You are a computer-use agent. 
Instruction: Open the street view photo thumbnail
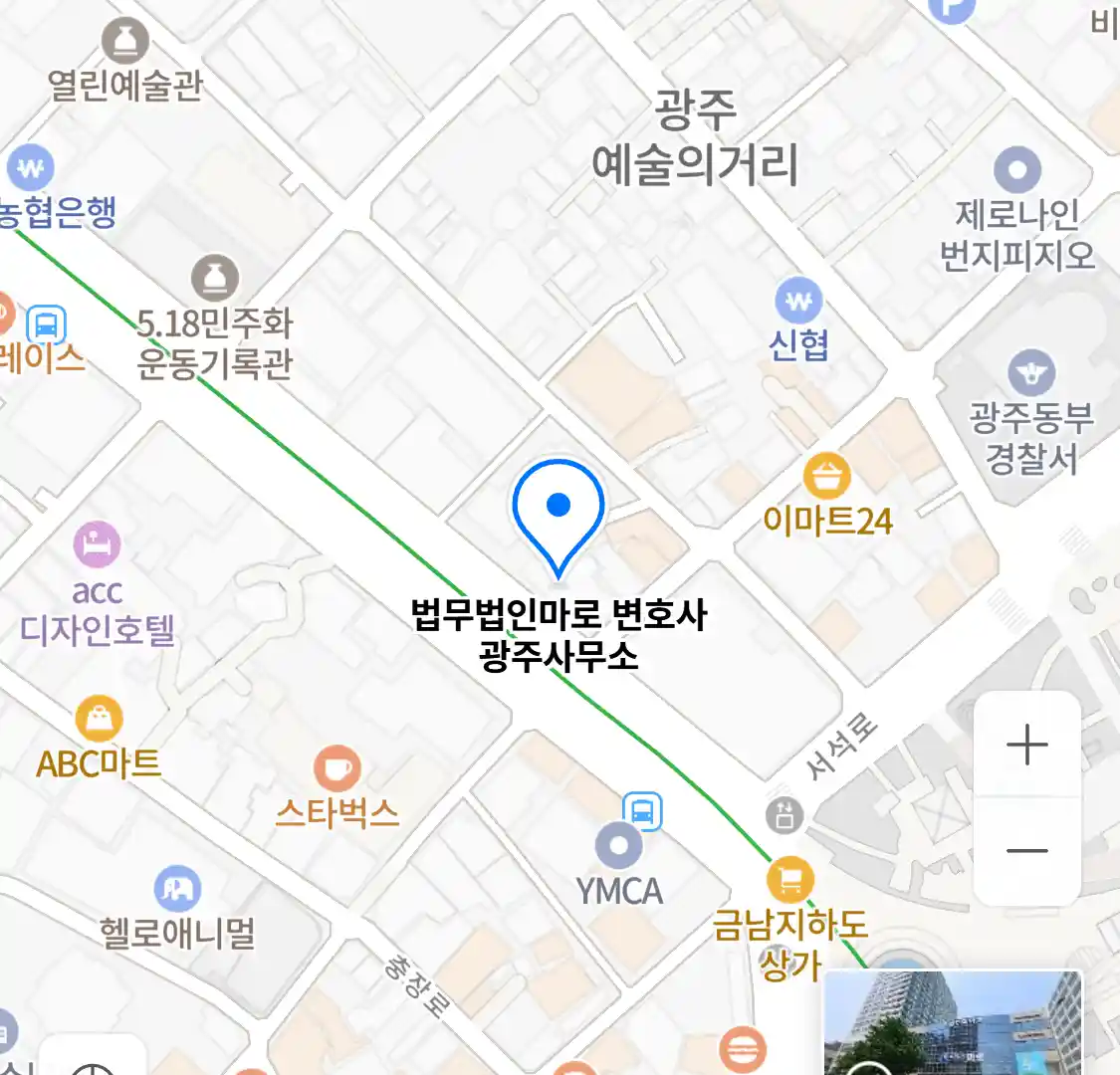pyautogui.click(x=952, y=1023)
